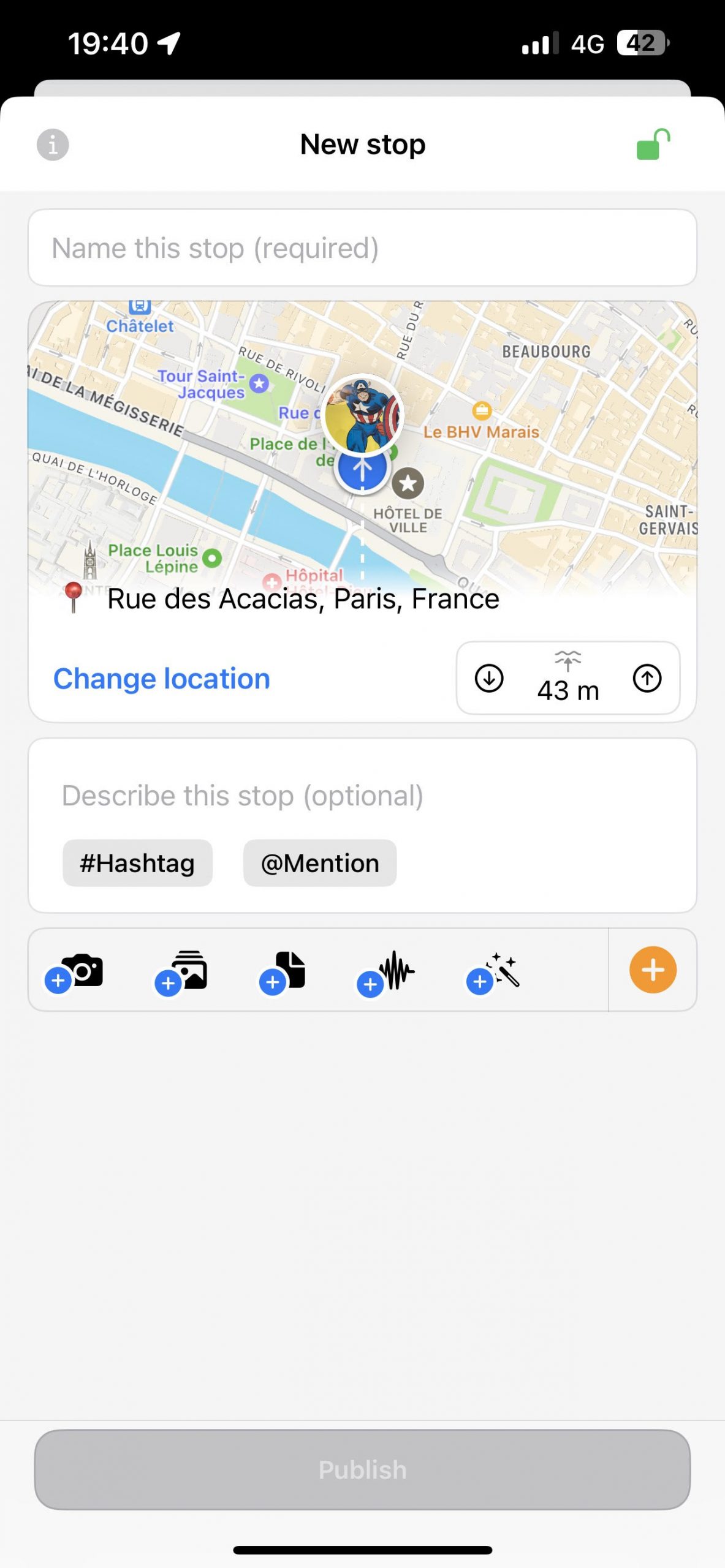
Task: Insert a #Hashtag chip
Action: [x=137, y=863]
